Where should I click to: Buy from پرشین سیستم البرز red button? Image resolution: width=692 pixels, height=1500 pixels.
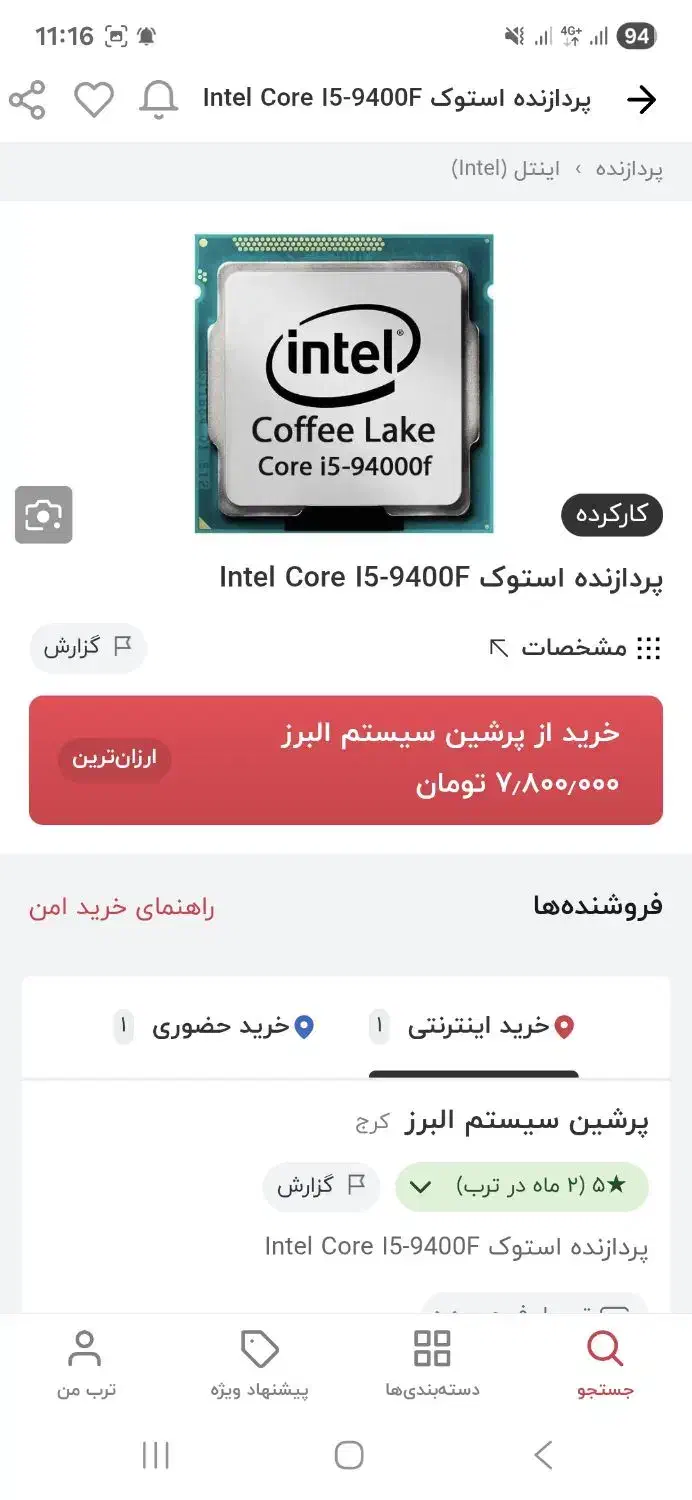pyautogui.click(x=346, y=760)
